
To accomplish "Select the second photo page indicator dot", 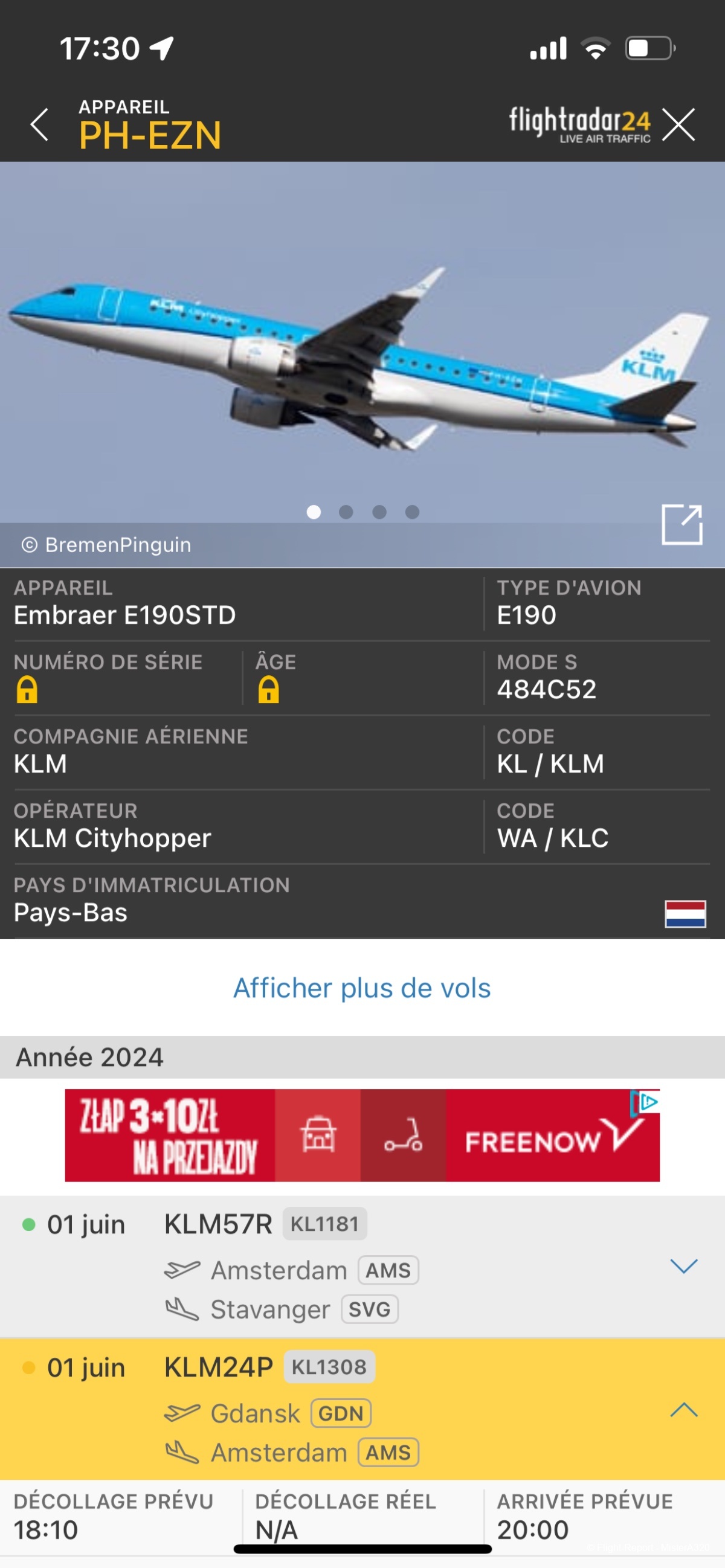I will tap(346, 512).
